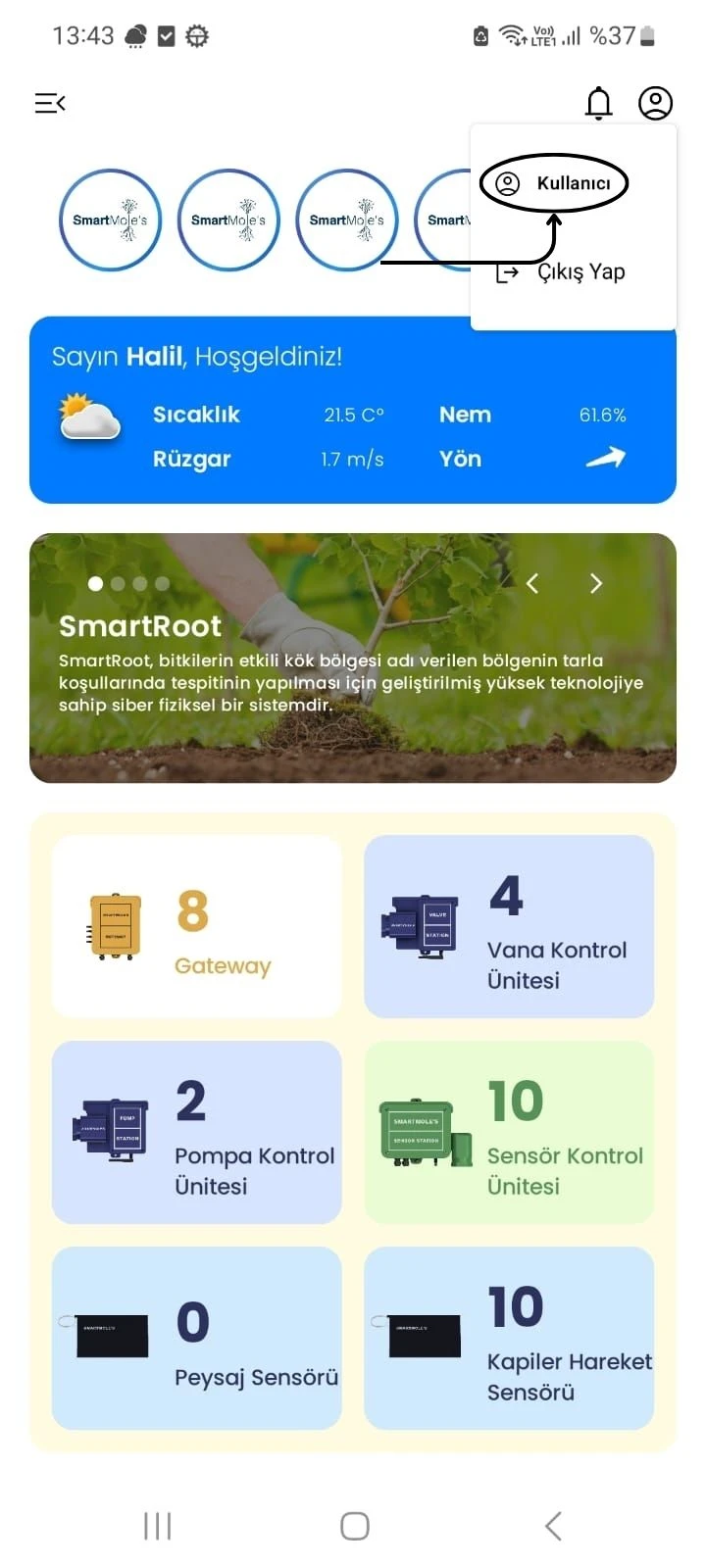Show the previous banner slide
This screenshot has height=1568, width=706.
[x=532, y=584]
